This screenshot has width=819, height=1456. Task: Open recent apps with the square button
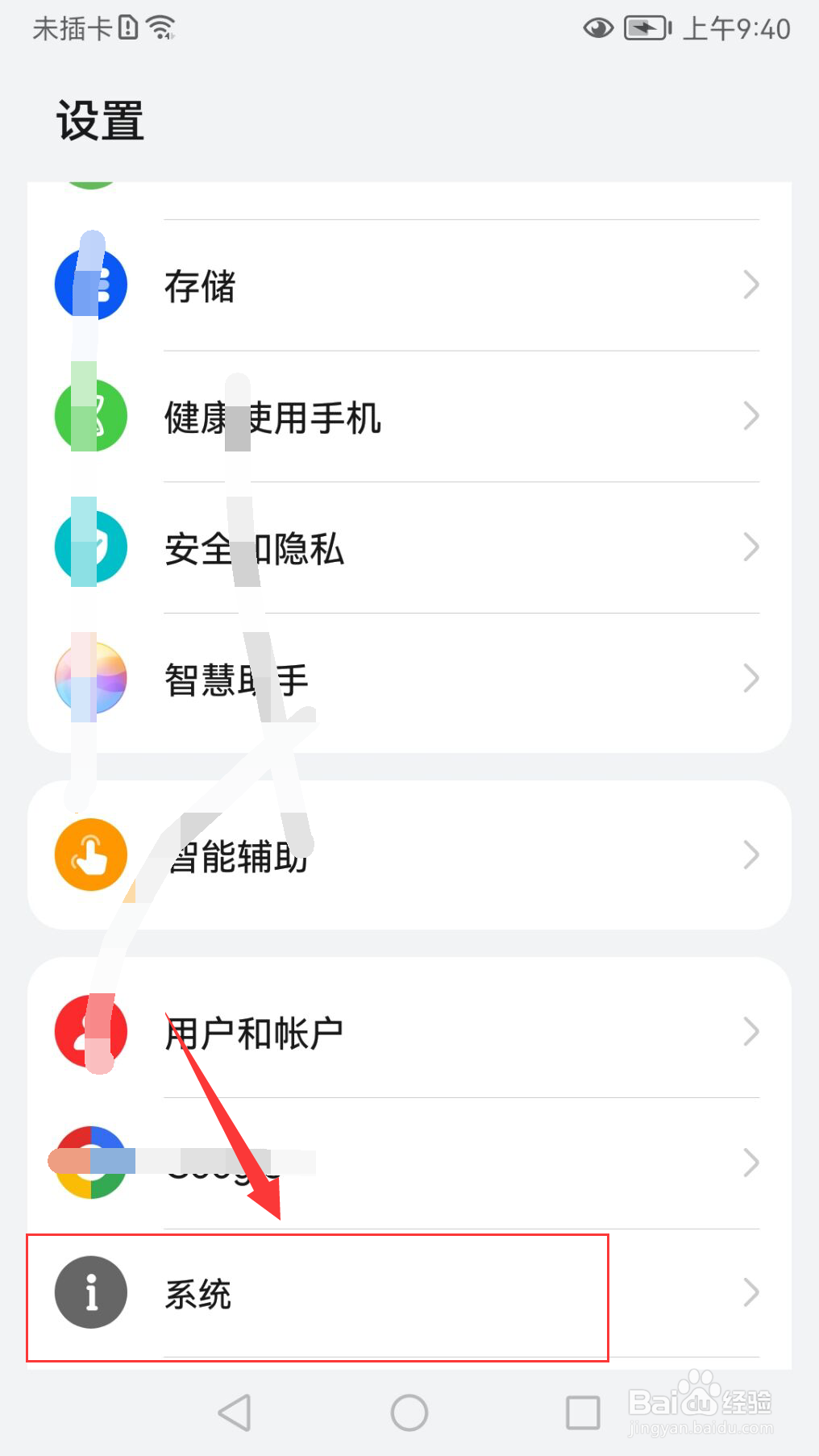[583, 1412]
